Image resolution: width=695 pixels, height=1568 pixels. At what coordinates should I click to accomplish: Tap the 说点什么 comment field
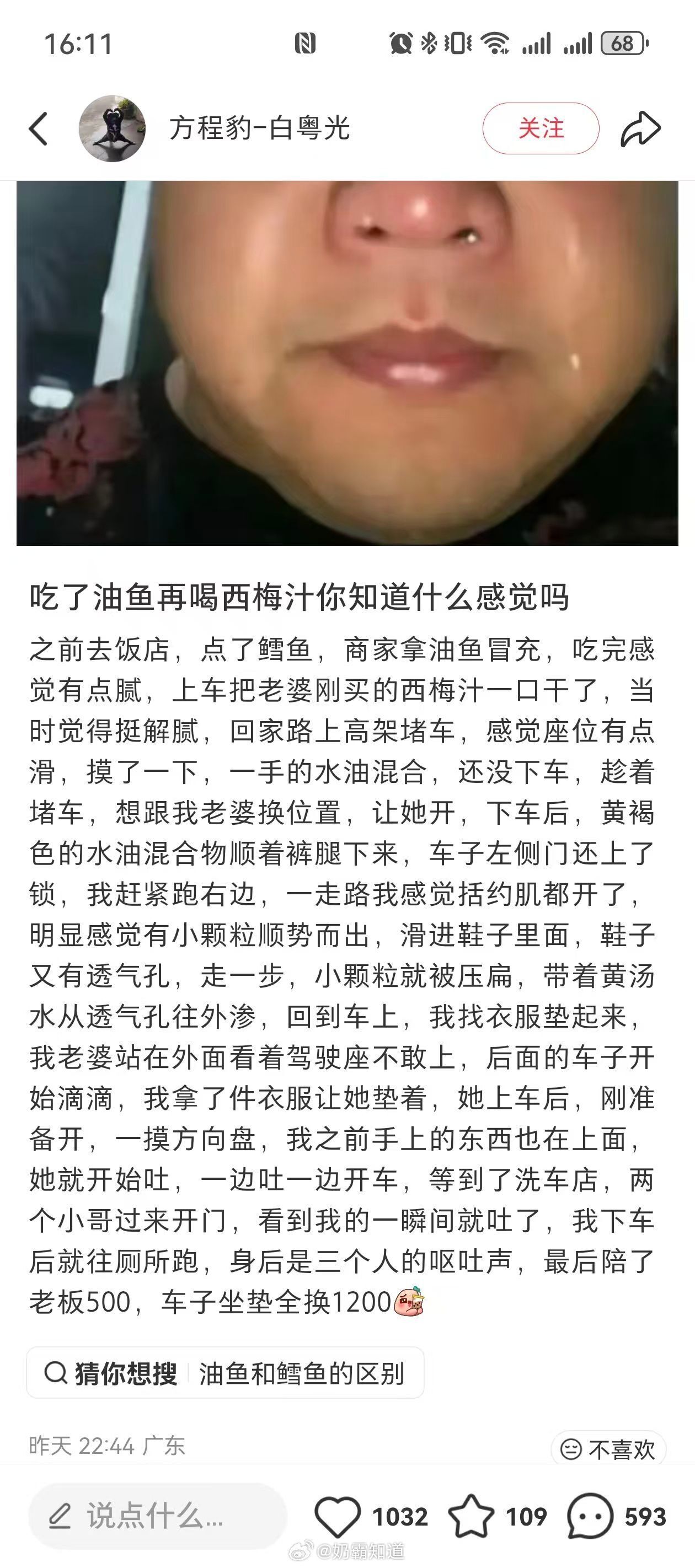coord(157,1516)
